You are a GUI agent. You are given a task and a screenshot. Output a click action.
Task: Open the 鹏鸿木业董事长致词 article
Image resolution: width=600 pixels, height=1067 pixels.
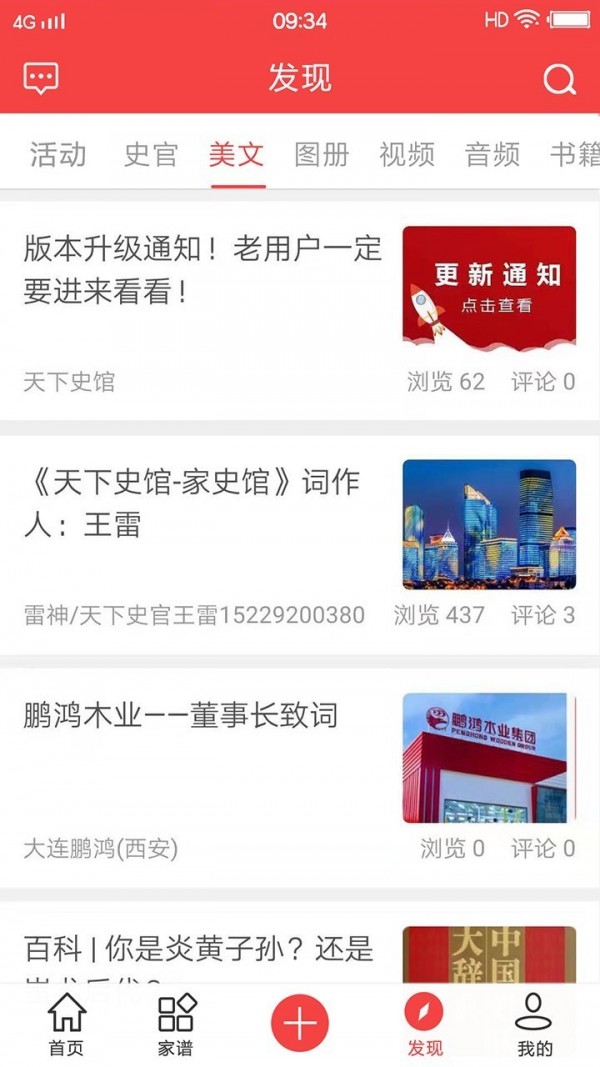(x=181, y=715)
